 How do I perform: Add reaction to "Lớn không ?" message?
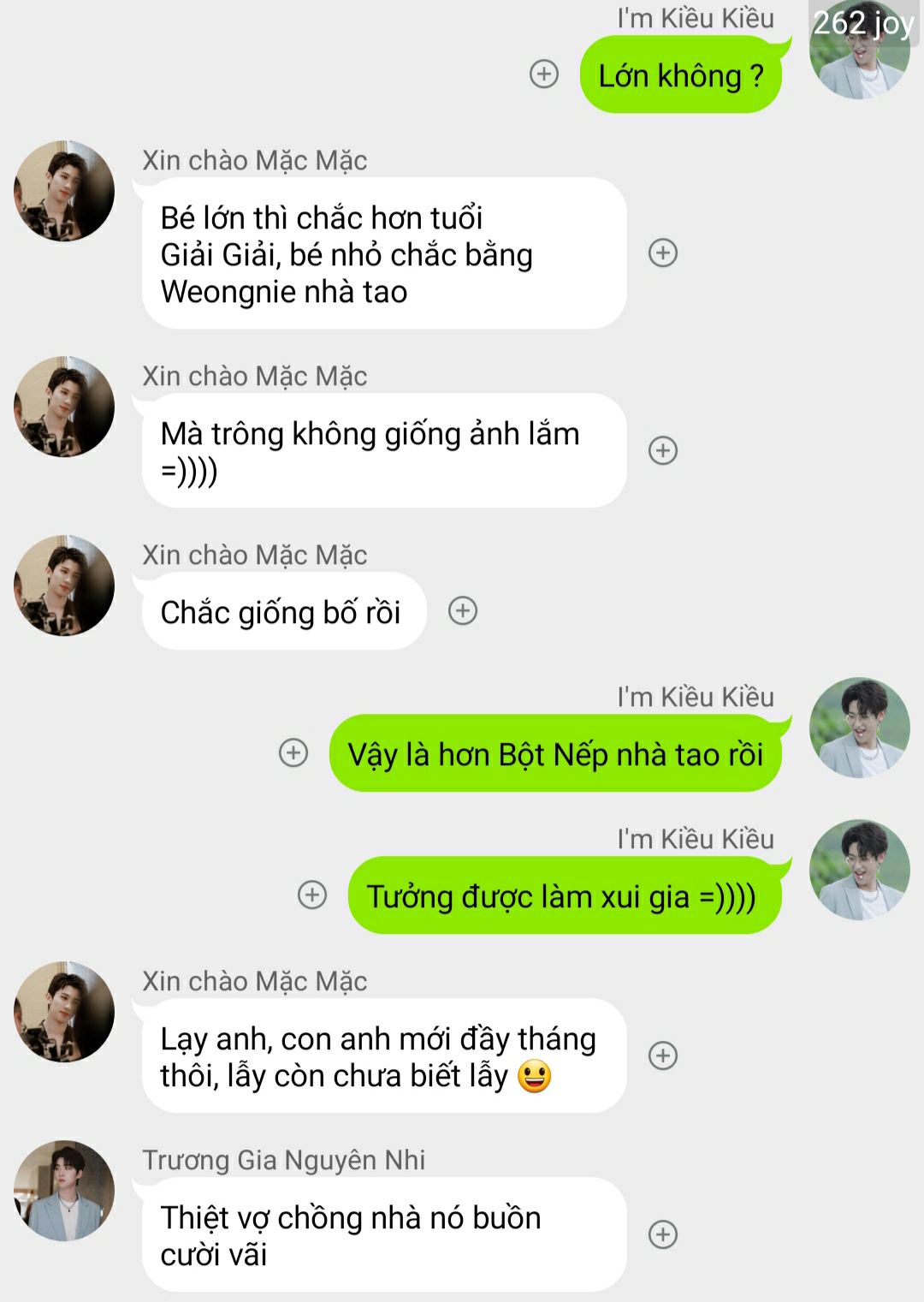pyautogui.click(x=544, y=74)
